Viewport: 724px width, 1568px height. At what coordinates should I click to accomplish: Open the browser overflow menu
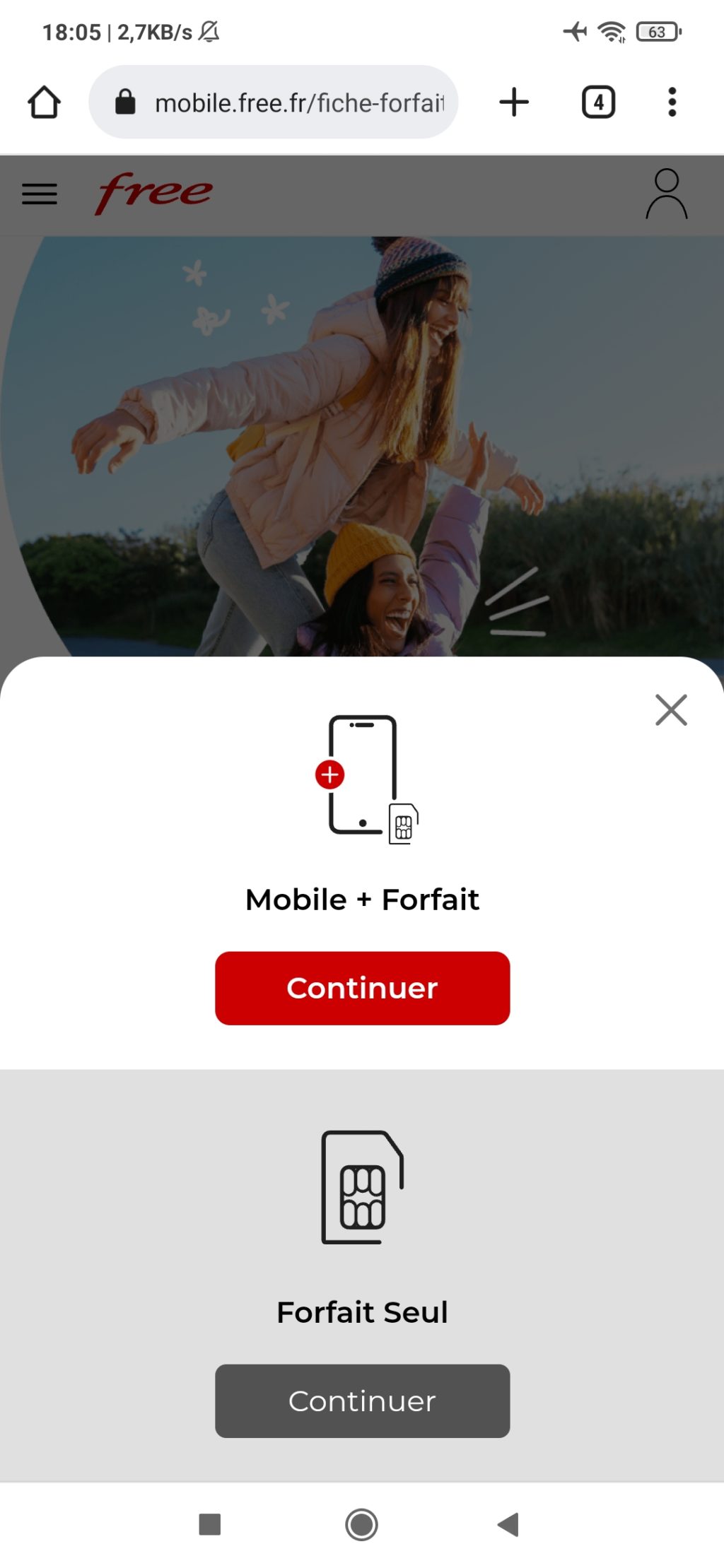click(x=672, y=102)
